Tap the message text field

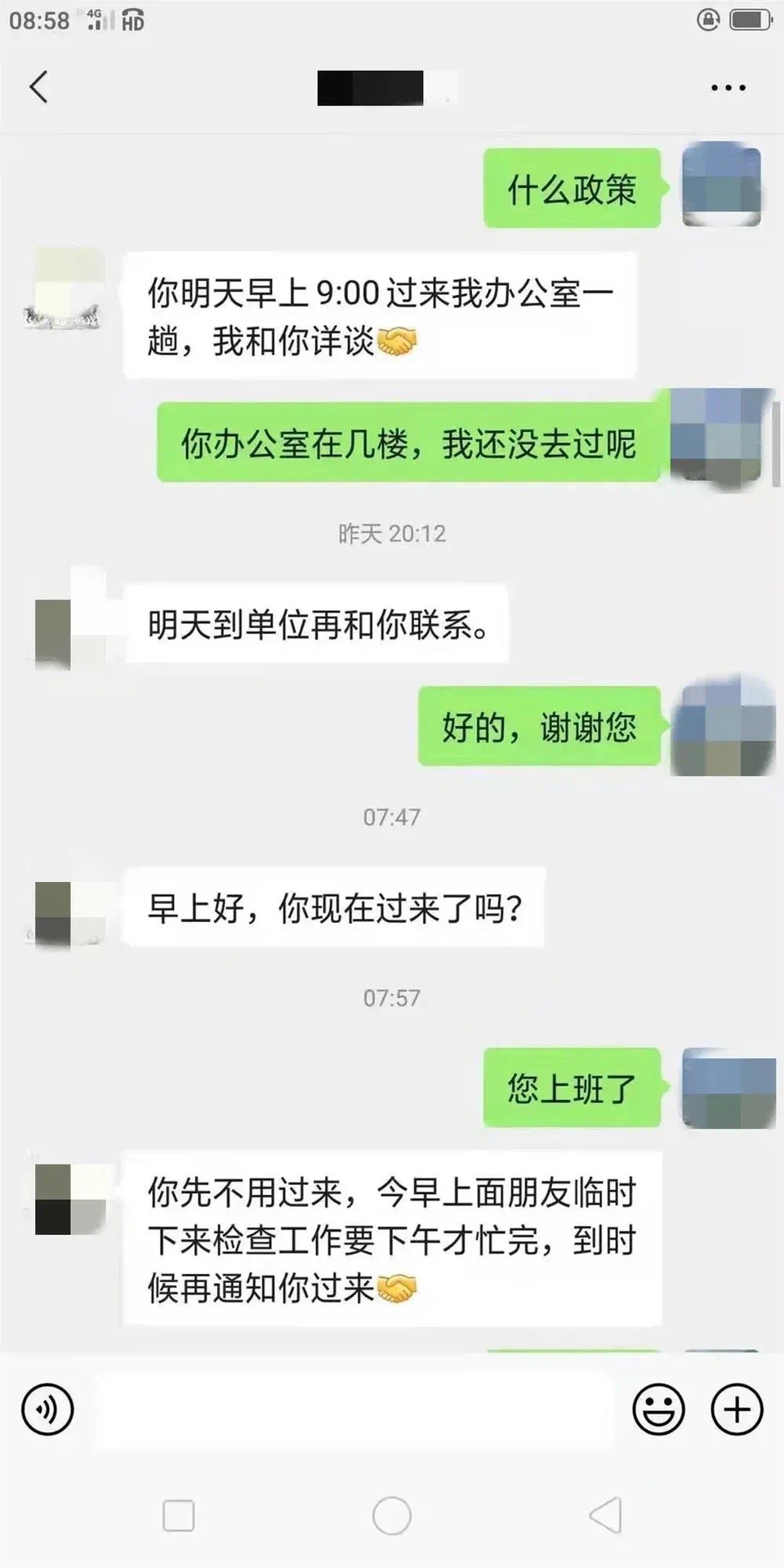point(353,1410)
